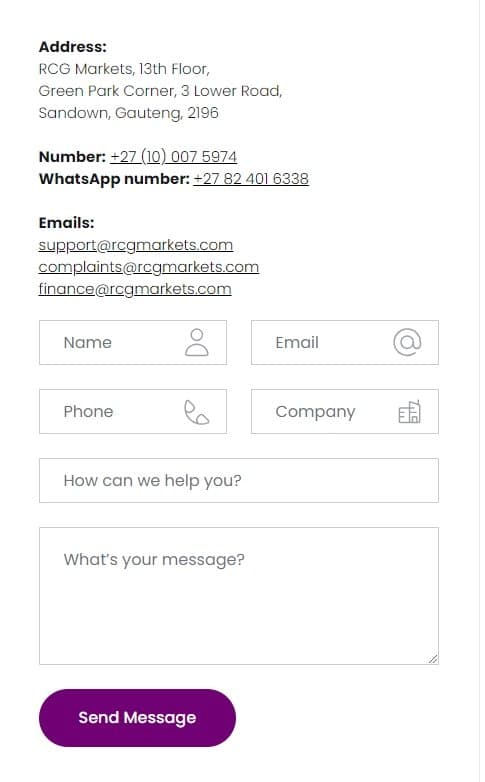The width and height of the screenshot is (485, 782).
Task: Select the Email input field
Action: point(345,343)
